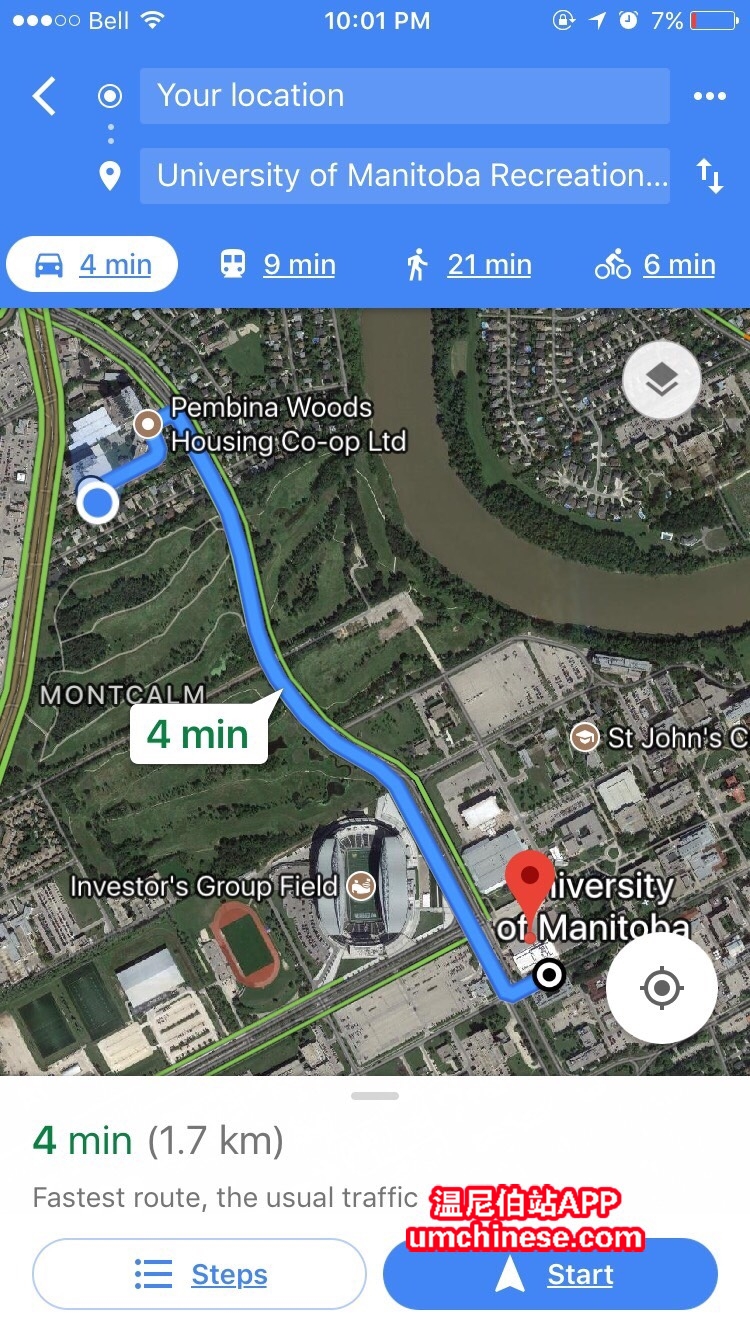Switch to cycling 6 min route
The width and height of the screenshot is (750, 1334).
coord(655,265)
